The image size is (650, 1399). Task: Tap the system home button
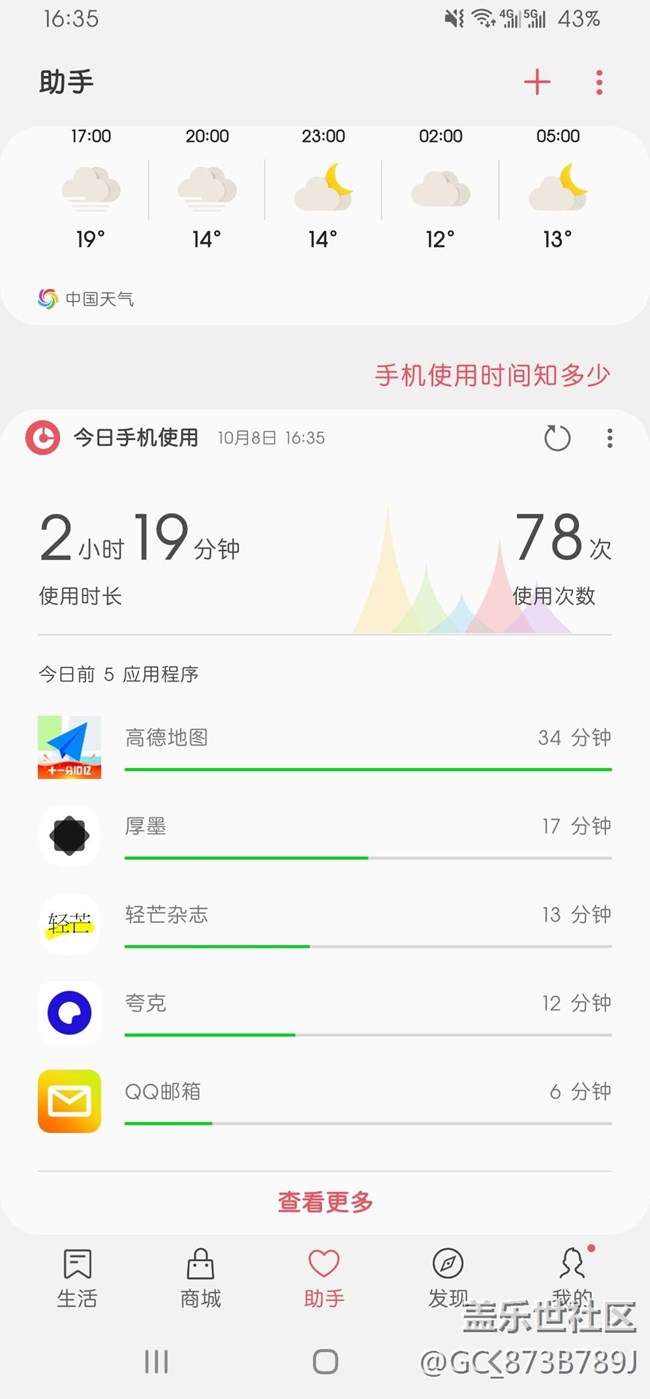325,1361
